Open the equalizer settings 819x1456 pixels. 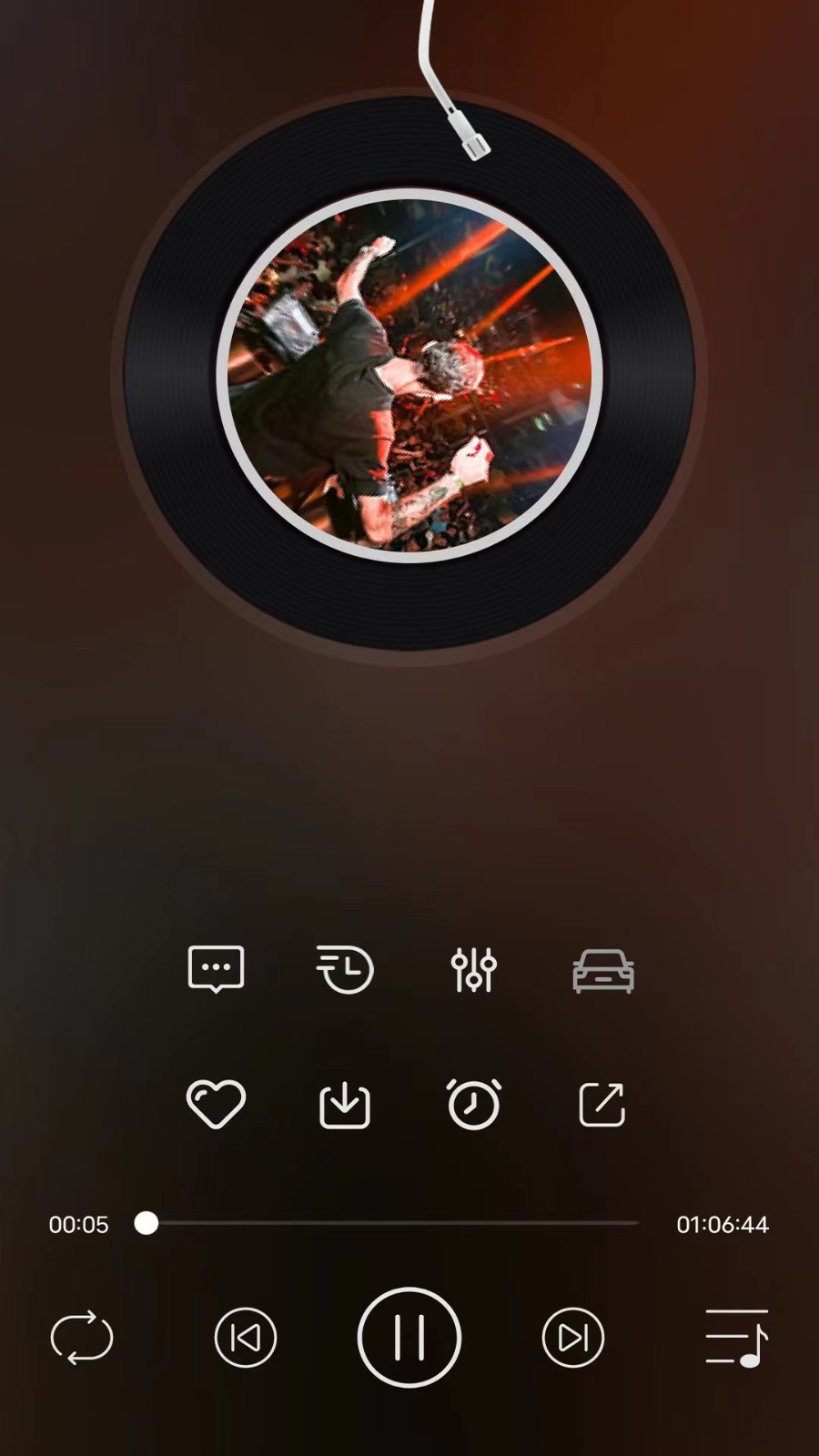(474, 970)
